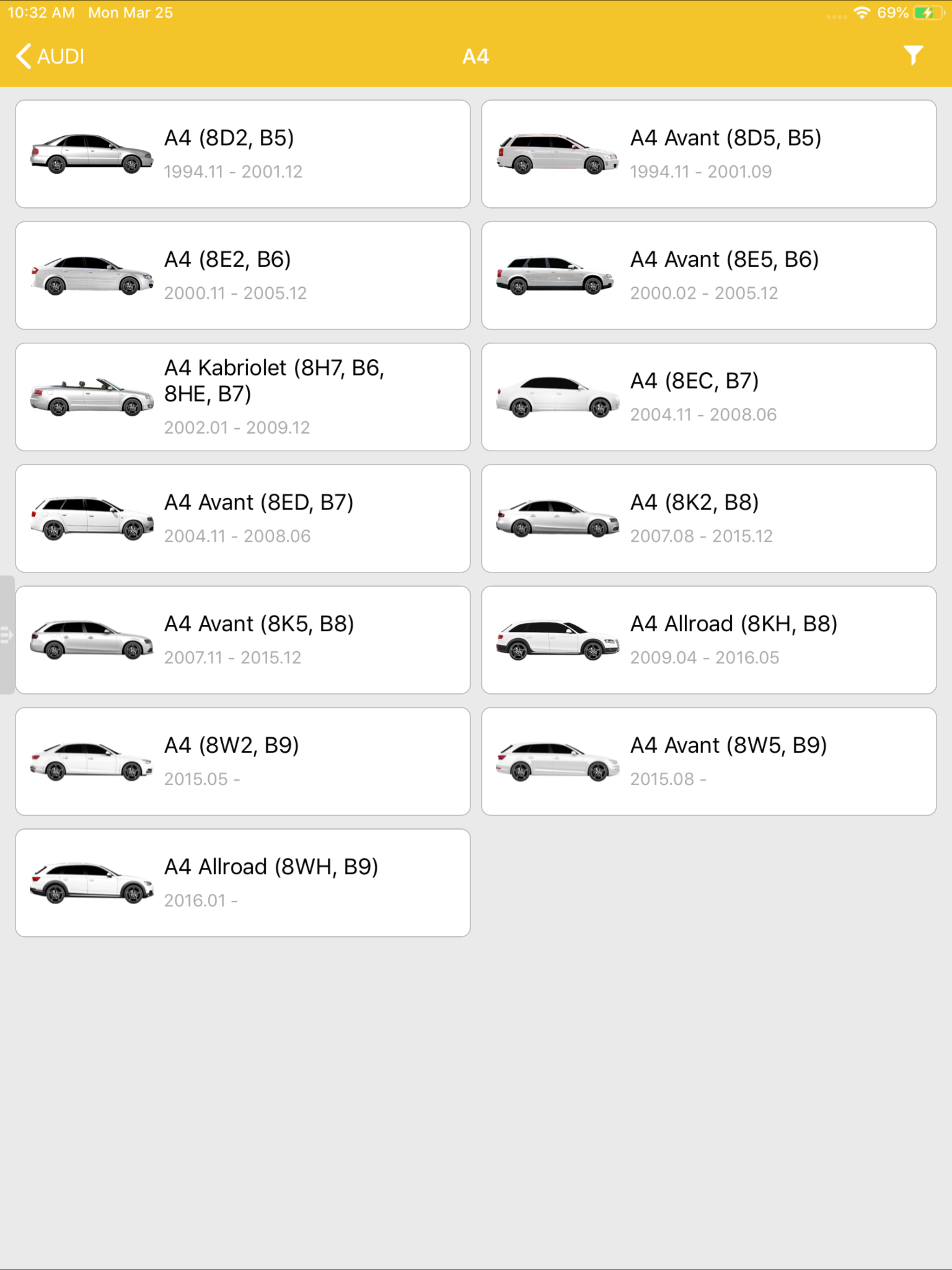Select the A4 Allroad (8WH, B9) card
952x1270 pixels.
243,882
